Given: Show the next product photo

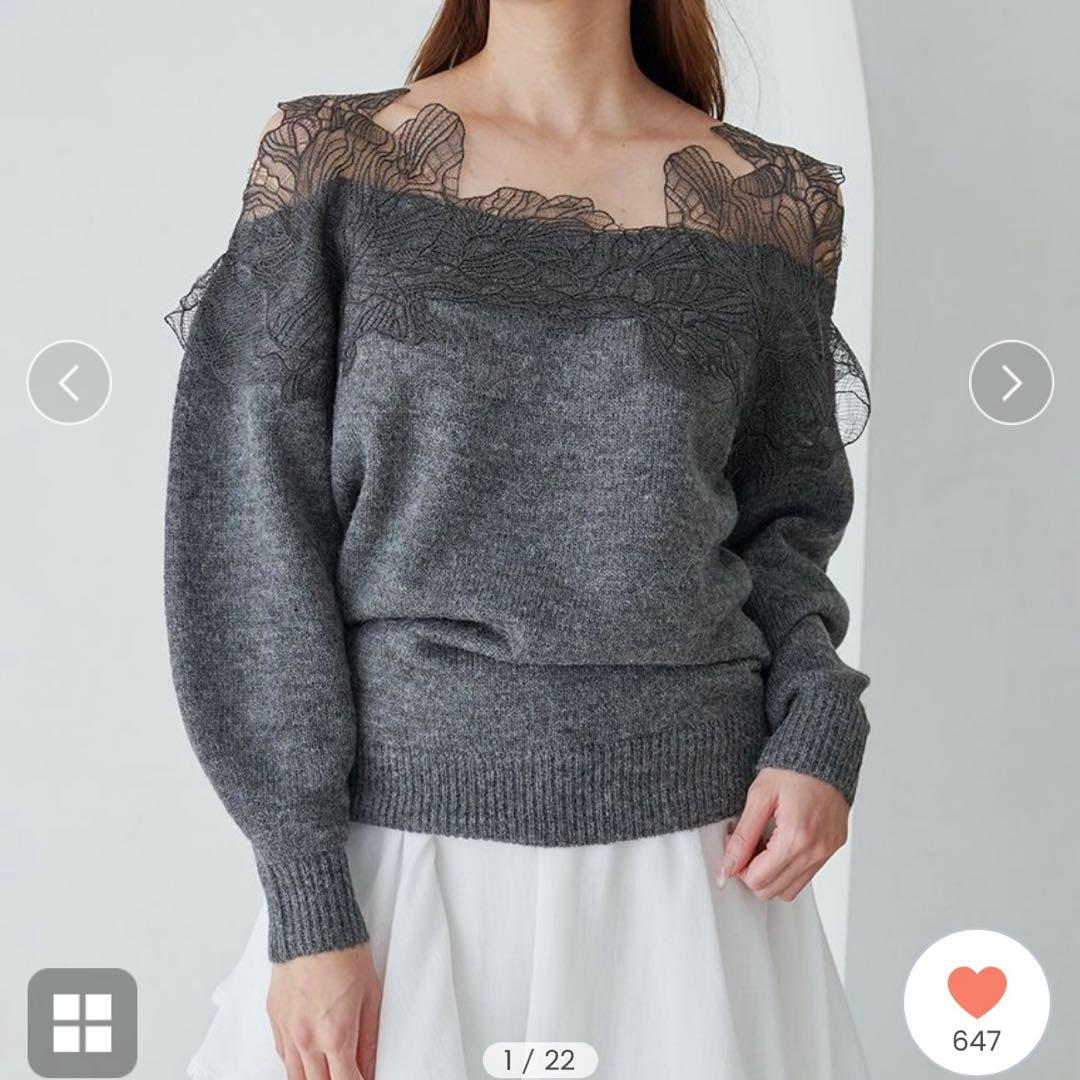Looking at the screenshot, I should [x=1011, y=382].
